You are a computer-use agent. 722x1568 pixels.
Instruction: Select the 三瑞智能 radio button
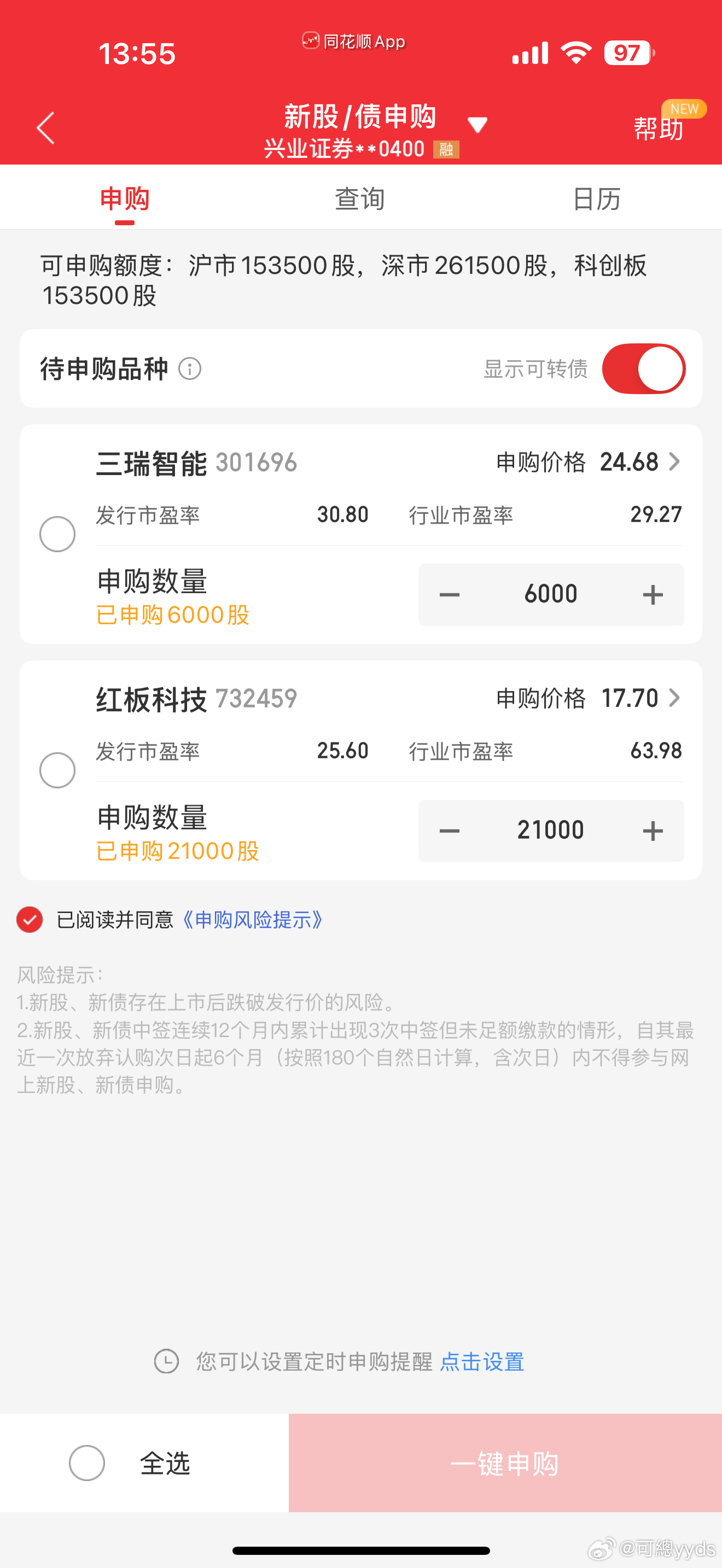click(x=58, y=534)
